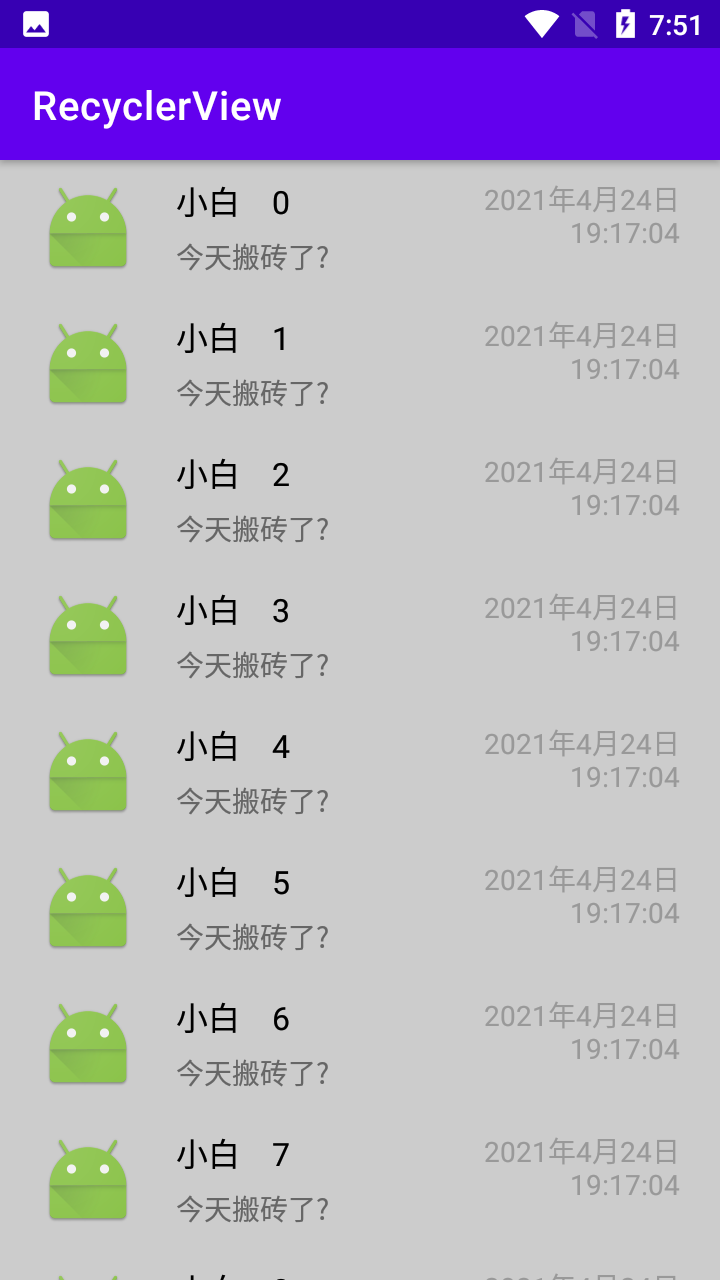Tap the timestamp next to 小白 5
The image size is (720, 1280).
[580, 896]
